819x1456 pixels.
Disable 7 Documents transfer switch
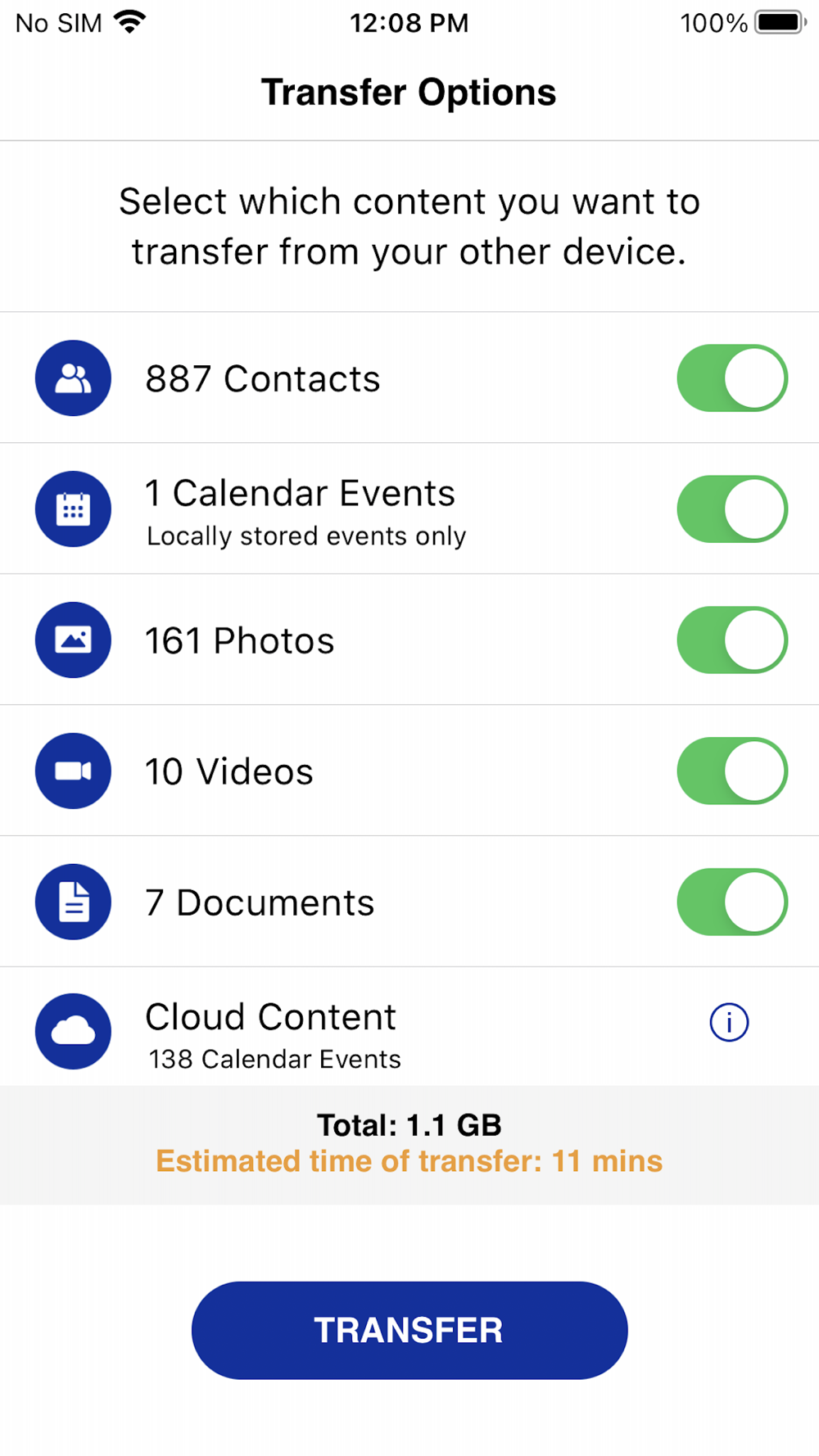[732, 902]
